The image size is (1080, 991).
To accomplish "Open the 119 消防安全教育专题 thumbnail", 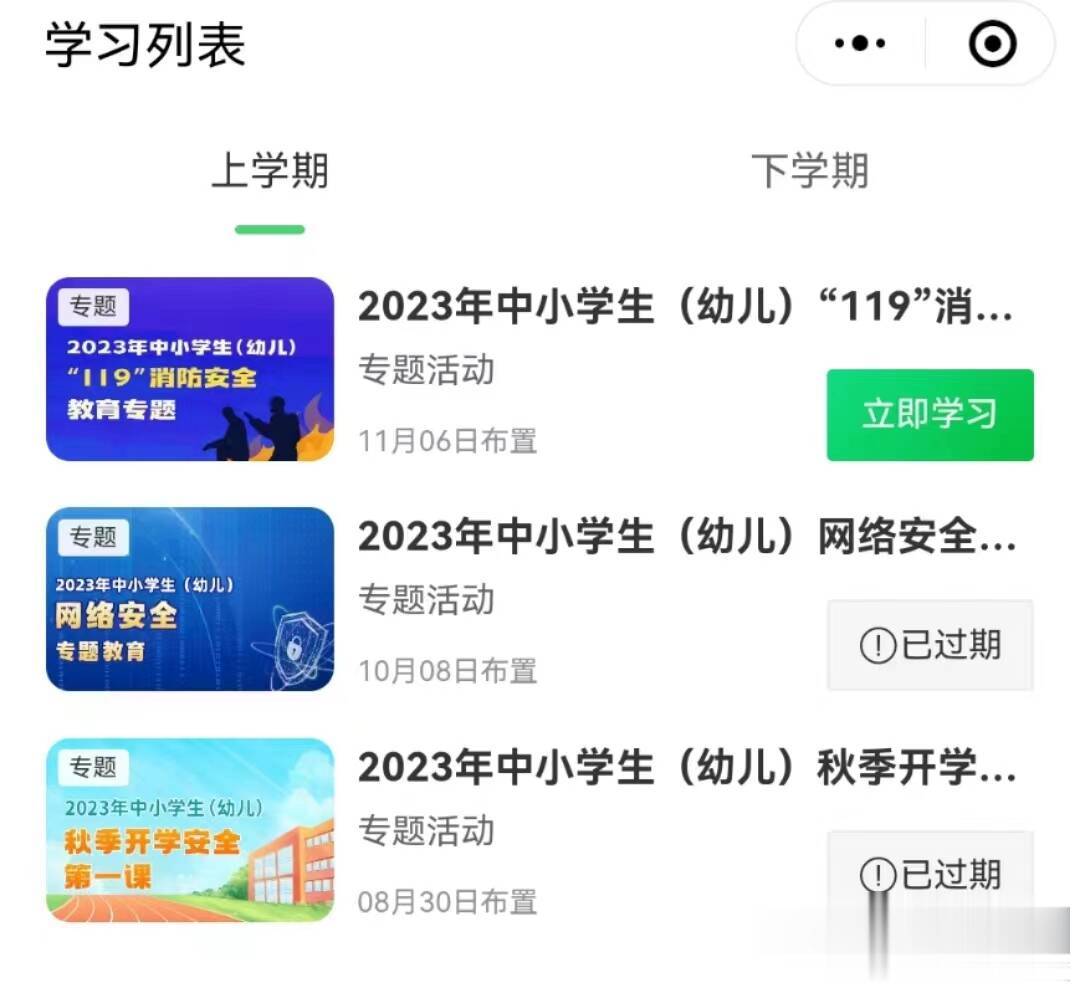I will [190, 369].
